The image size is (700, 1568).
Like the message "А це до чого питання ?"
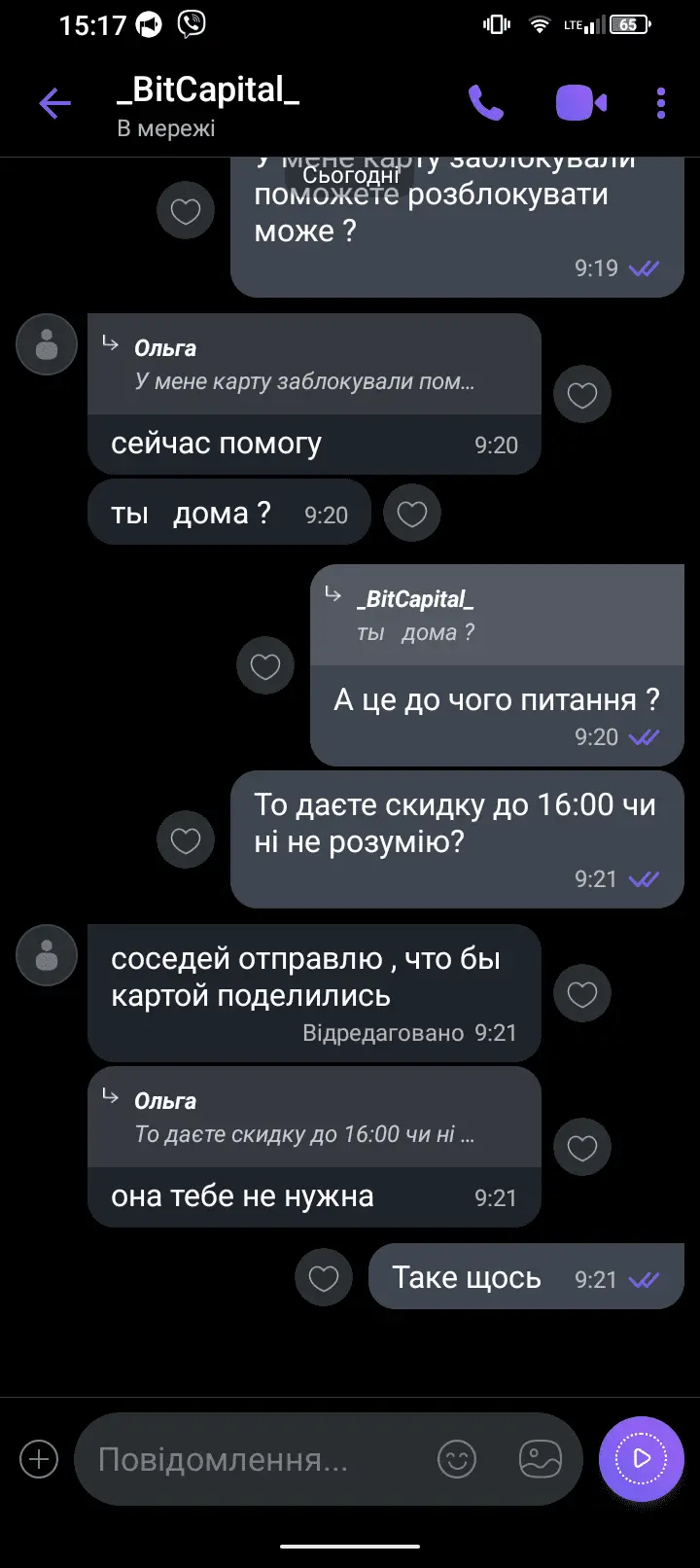tap(265, 665)
